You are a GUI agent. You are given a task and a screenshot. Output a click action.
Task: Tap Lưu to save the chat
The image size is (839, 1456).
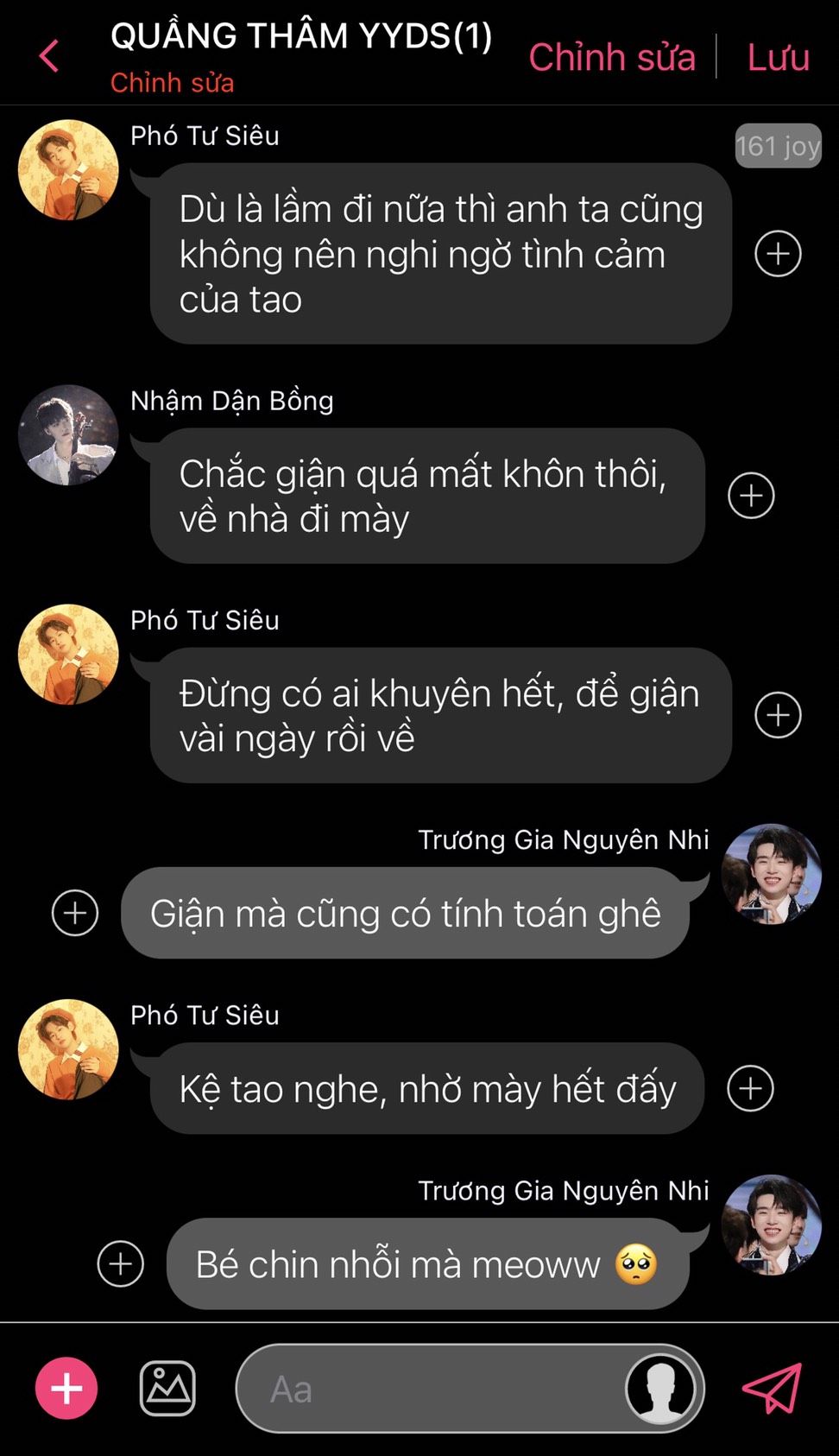778,57
